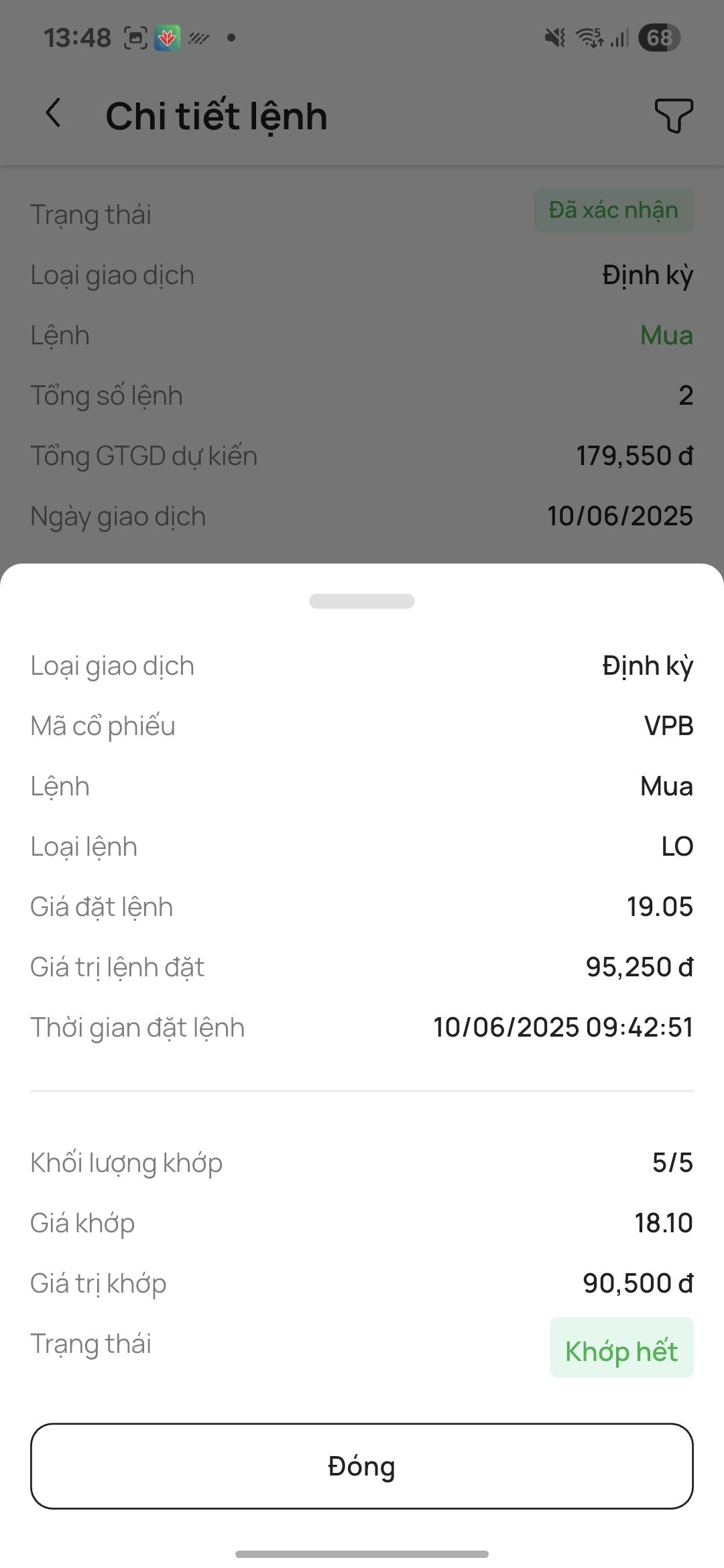Tap the home gesture bar at bottom
Screen dimensions: 724x1568
(x=362, y=1553)
